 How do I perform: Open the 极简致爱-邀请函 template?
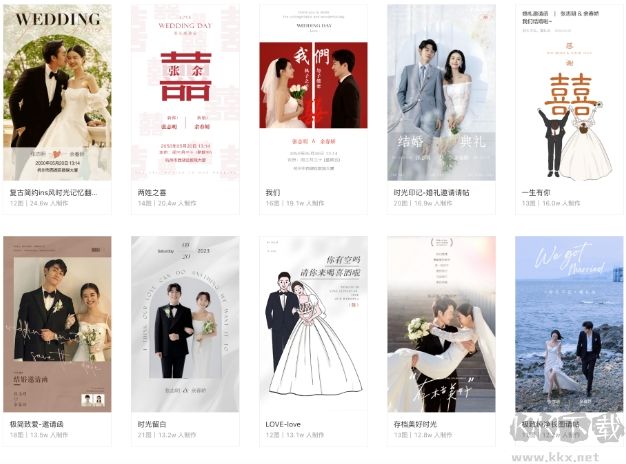click(x=57, y=323)
